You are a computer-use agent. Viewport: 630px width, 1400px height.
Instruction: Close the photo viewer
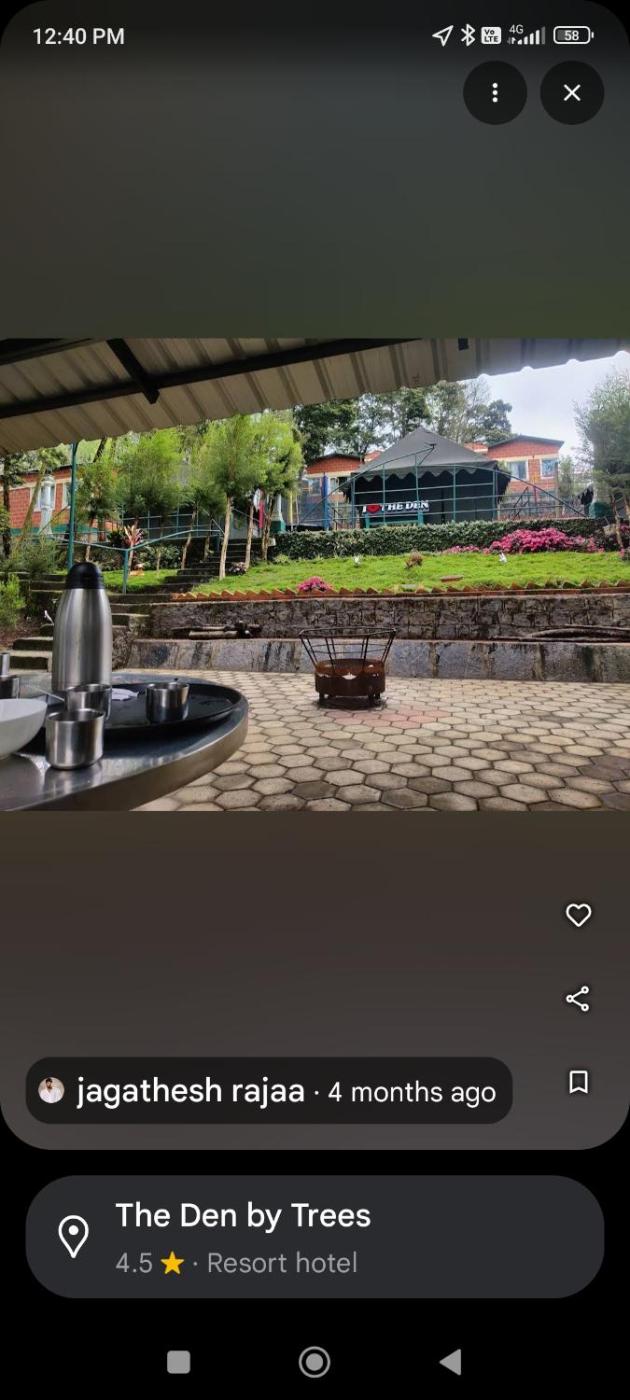(572, 93)
